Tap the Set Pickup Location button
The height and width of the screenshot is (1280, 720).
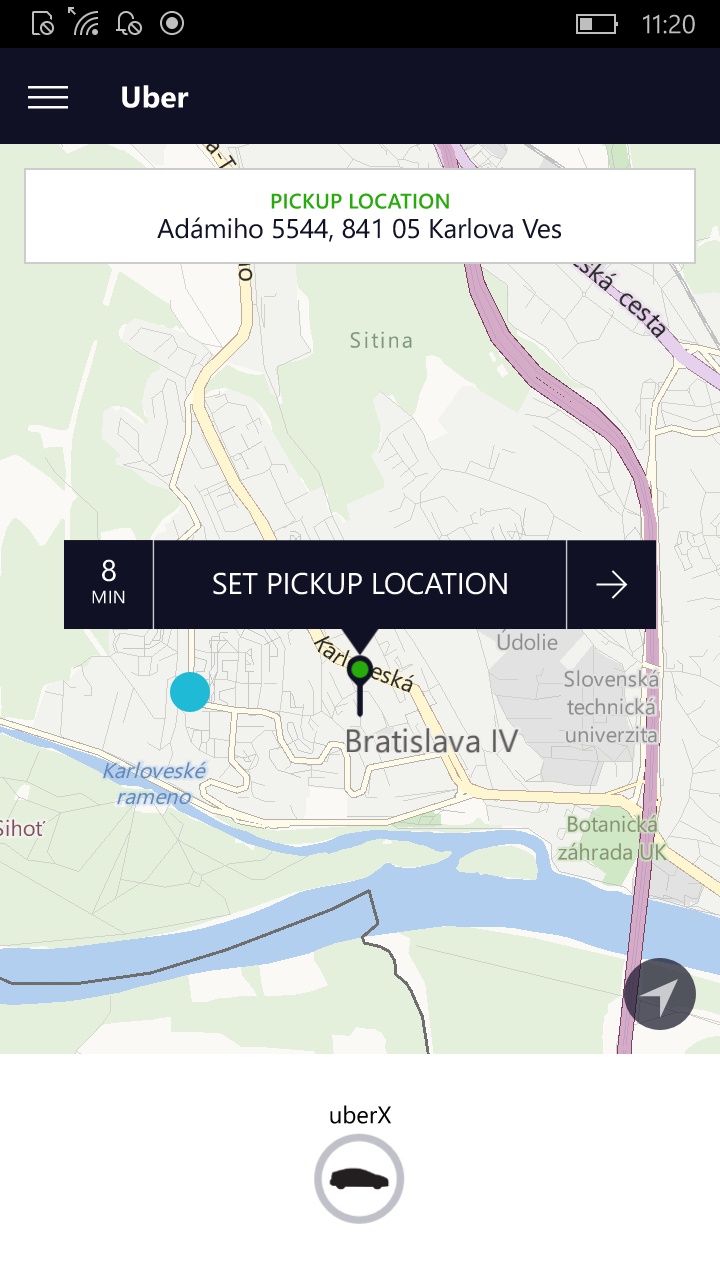tap(360, 584)
